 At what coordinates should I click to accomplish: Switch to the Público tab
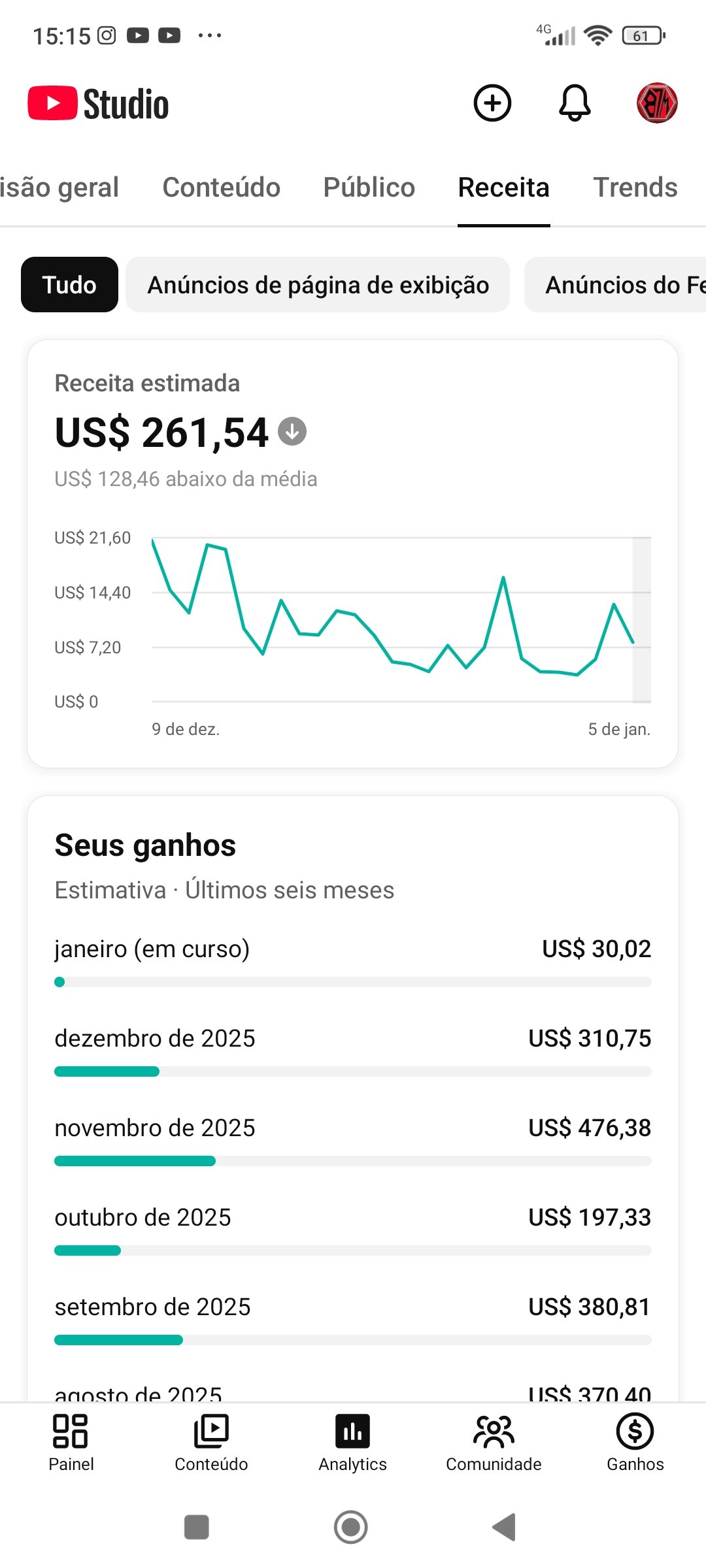coord(369,188)
